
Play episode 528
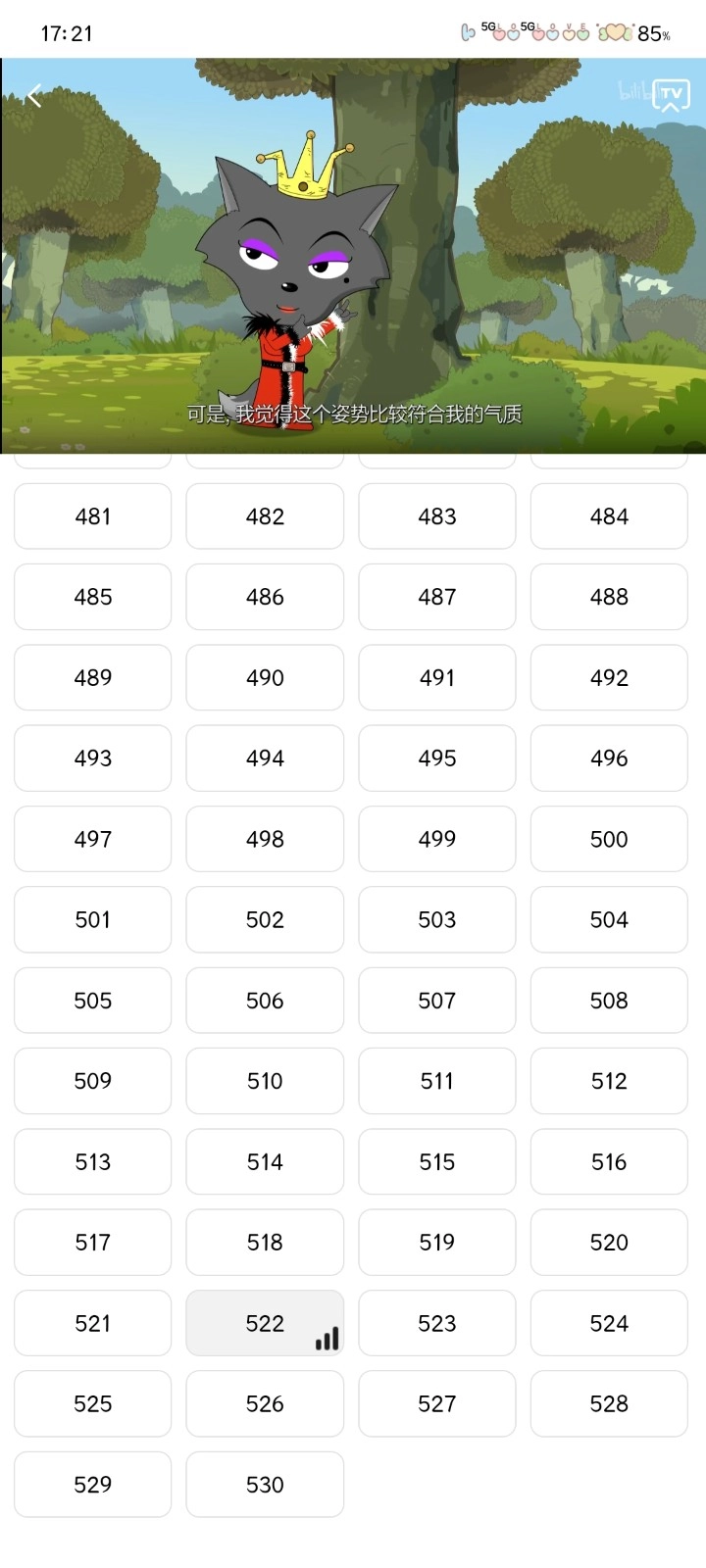tap(609, 1403)
